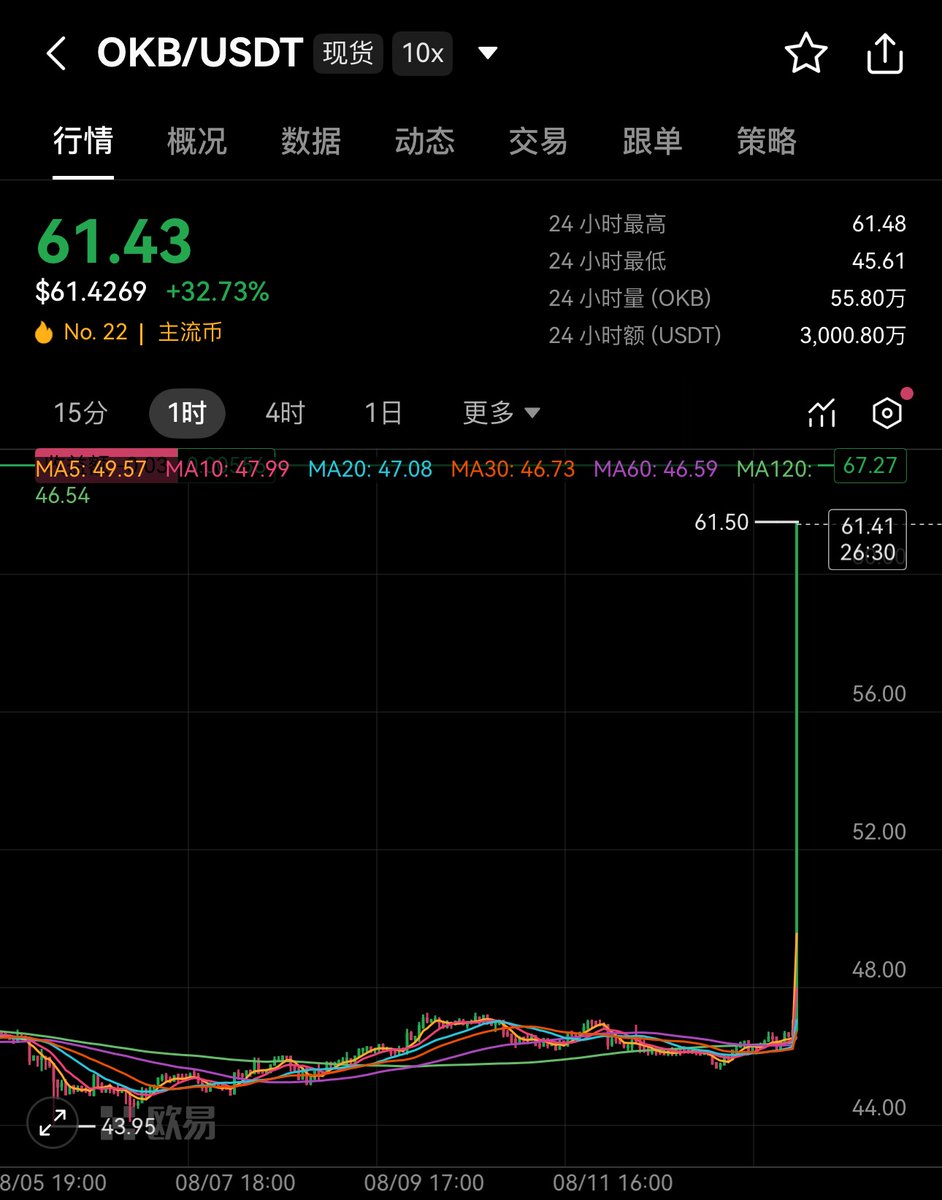Go to the 策略 tab
This screenshot has height=1200, width=942.
(x=766, y=141)
